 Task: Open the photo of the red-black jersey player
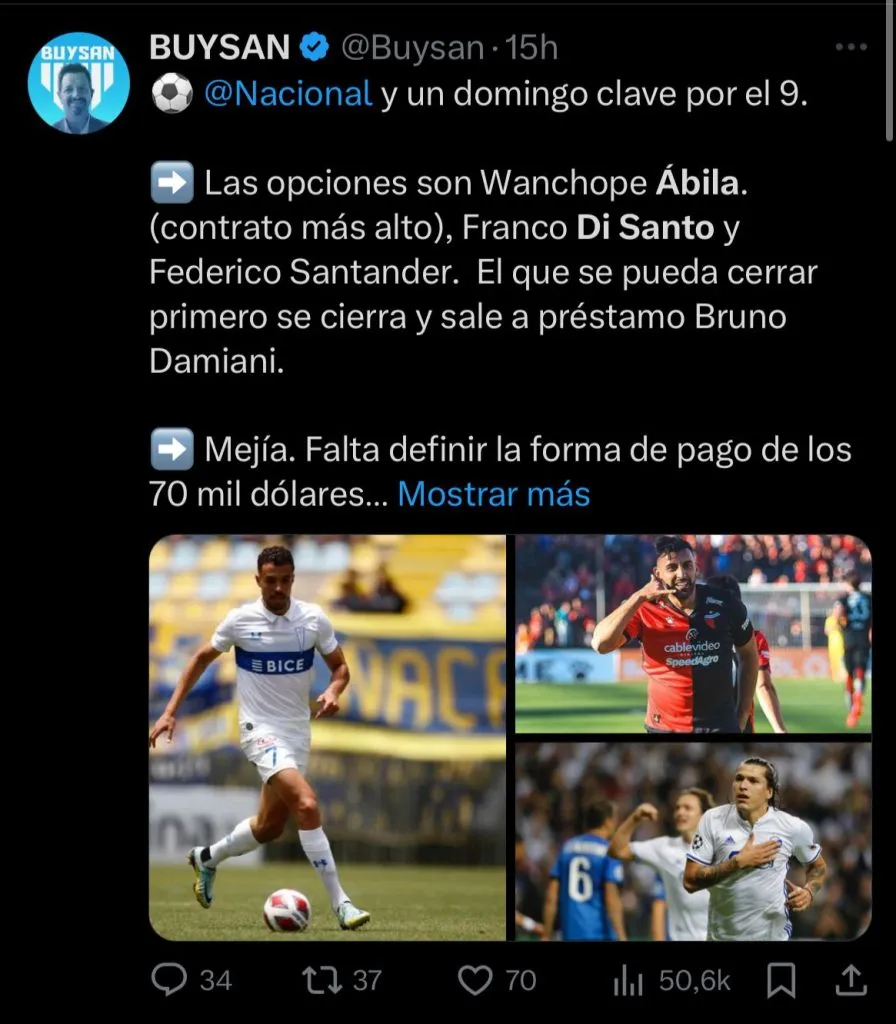tap(693, 634)
